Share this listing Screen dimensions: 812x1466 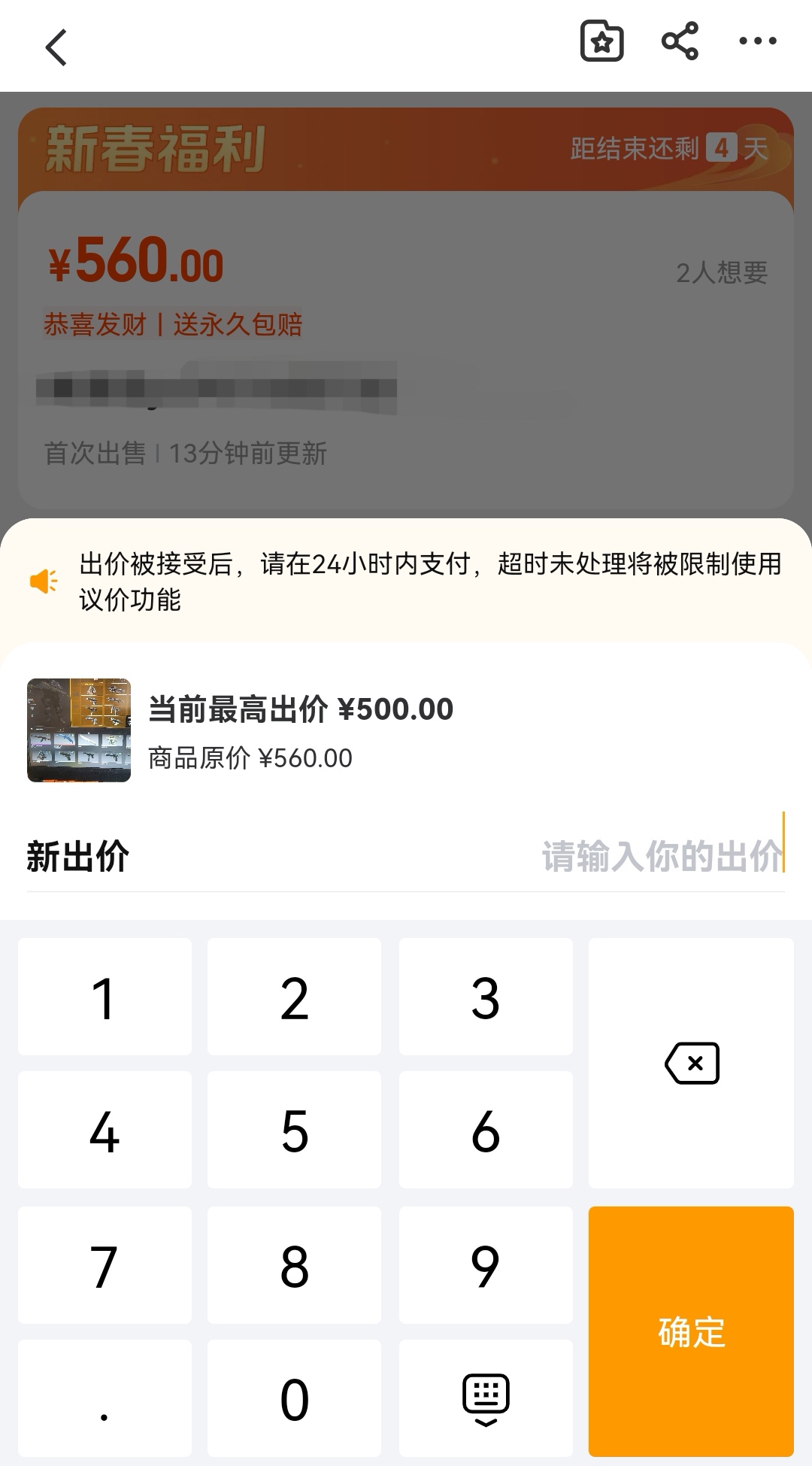tap(680, 41)
